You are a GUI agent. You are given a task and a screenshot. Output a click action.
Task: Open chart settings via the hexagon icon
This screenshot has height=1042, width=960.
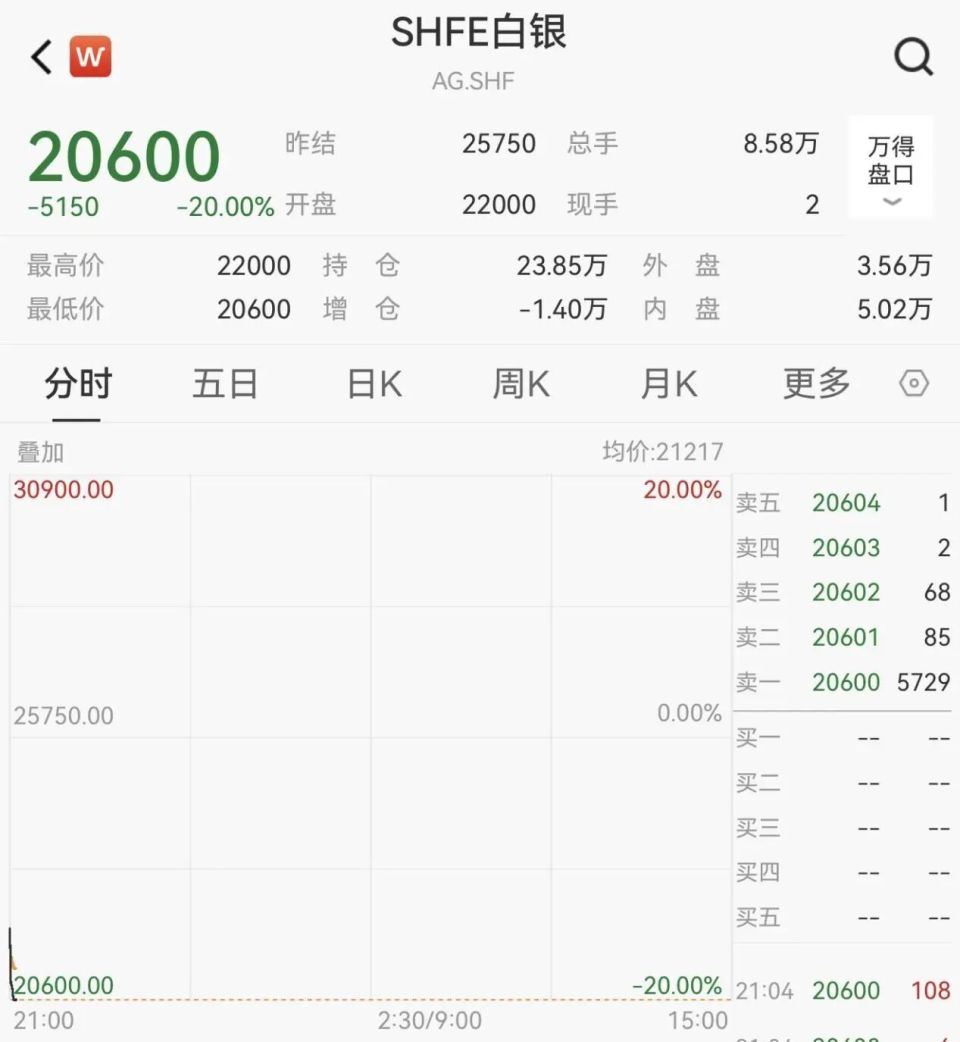913,383
